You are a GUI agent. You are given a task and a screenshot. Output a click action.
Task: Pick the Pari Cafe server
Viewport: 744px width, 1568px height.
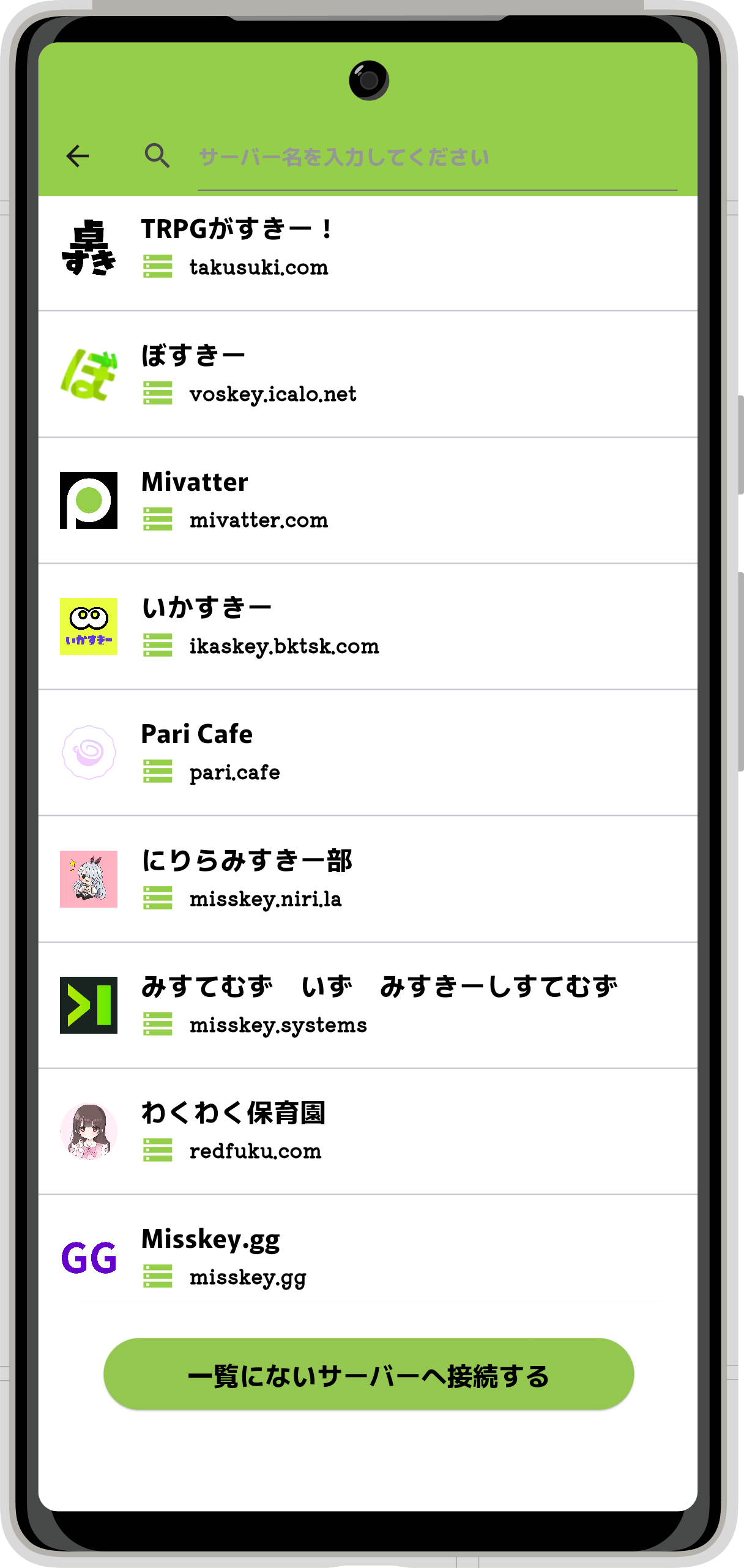click(x=367, y=753)
